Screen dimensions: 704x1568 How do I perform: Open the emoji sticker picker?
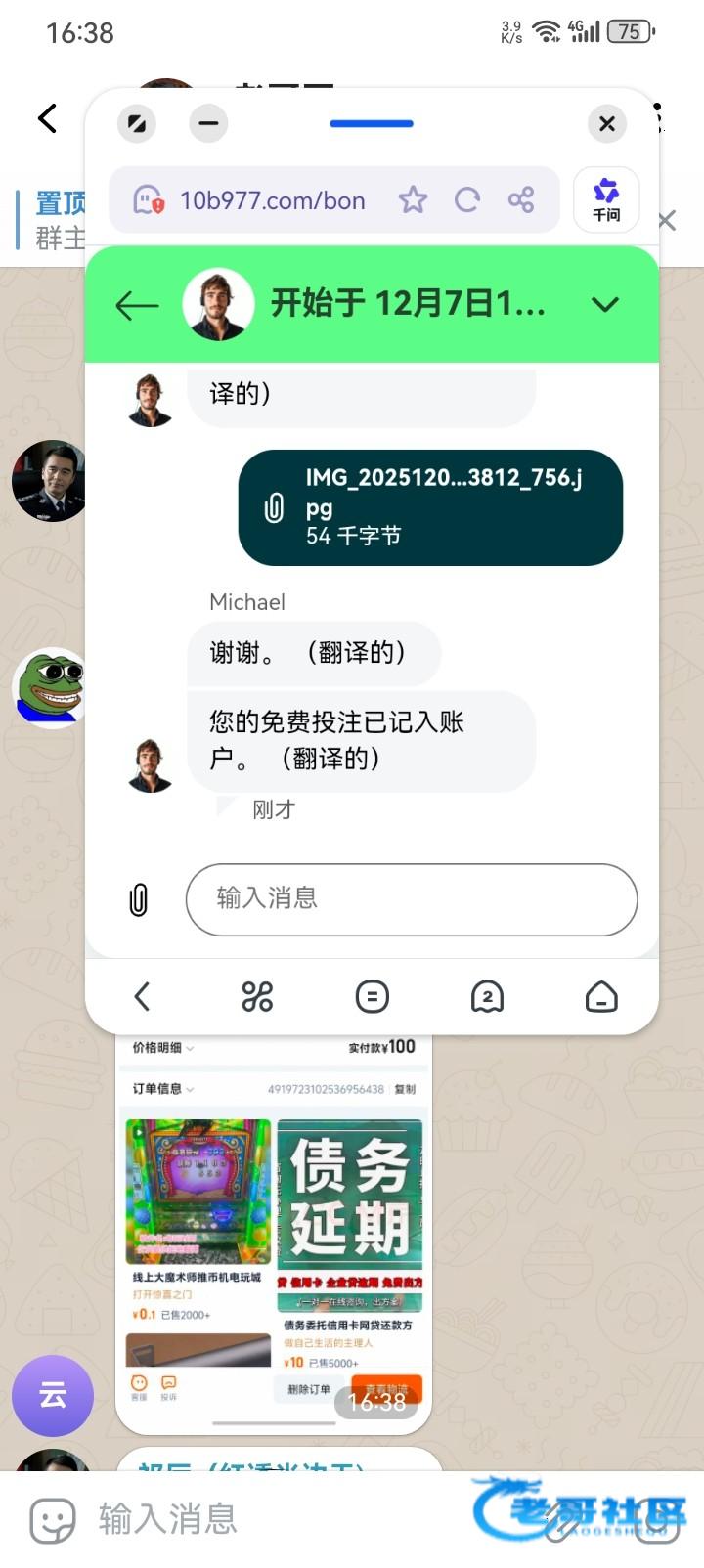tap(53, 1519)
